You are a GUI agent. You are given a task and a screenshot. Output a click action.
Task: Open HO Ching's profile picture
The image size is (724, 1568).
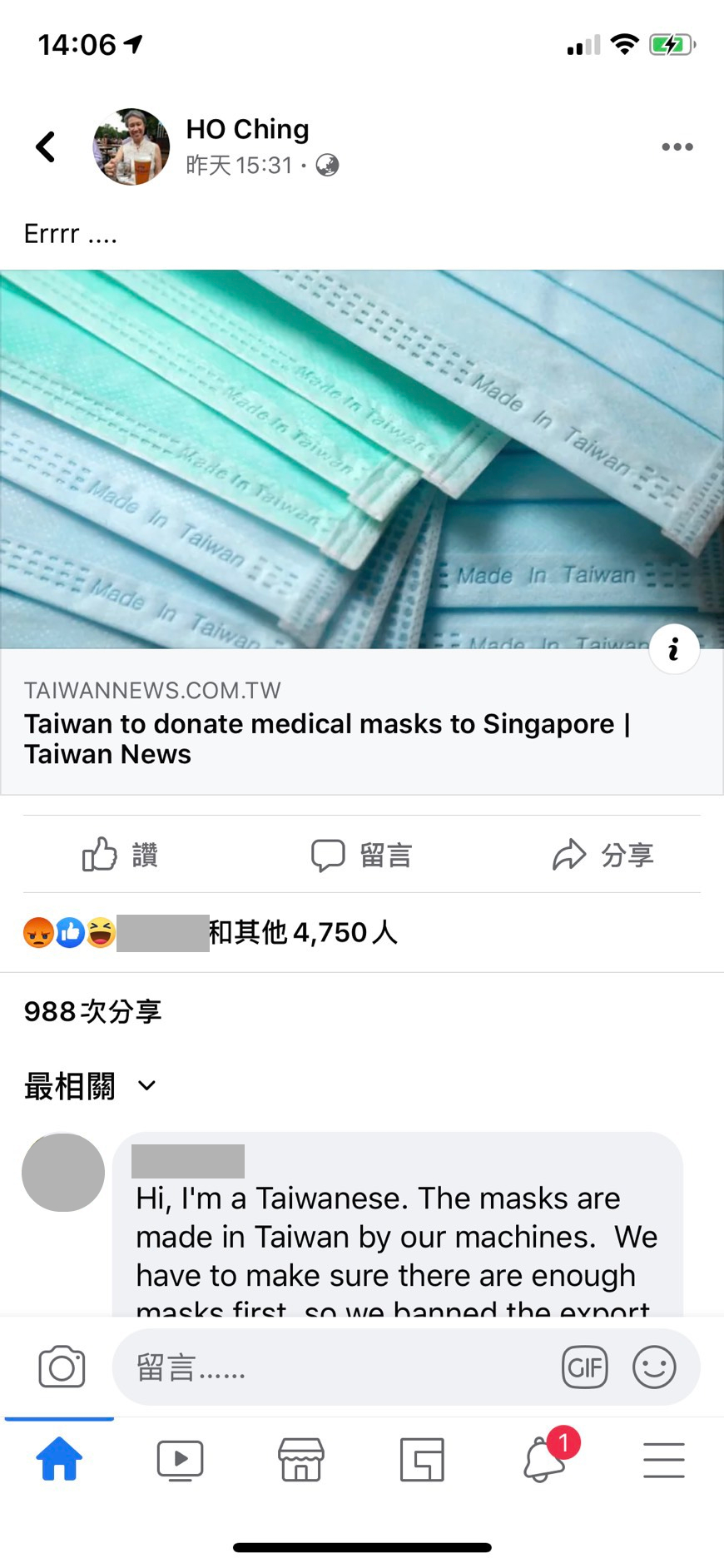pos(131,146)
